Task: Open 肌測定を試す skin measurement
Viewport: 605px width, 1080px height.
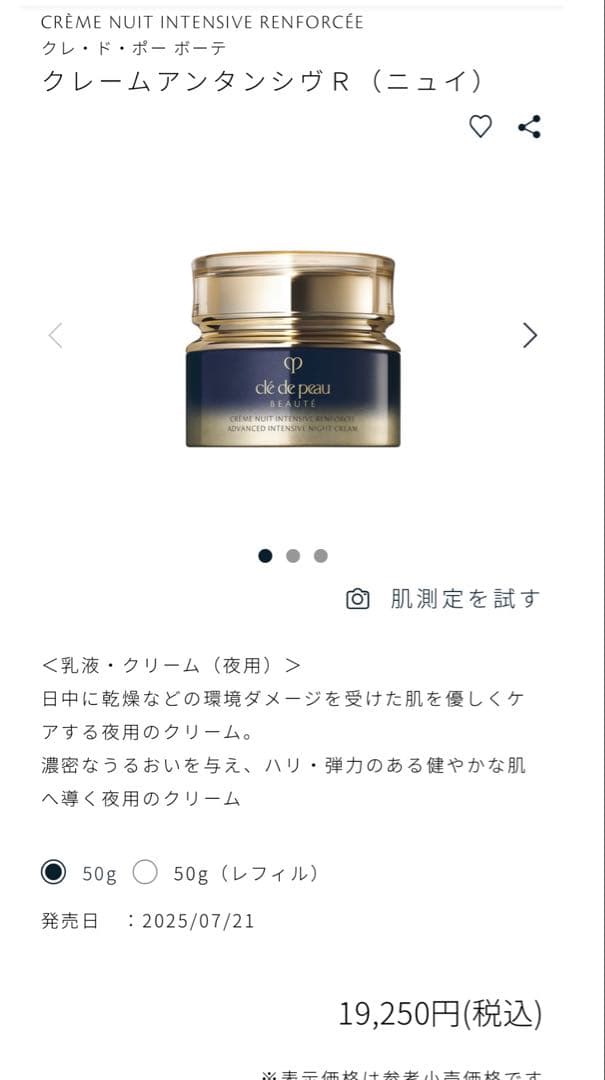Action: point(443,599)
